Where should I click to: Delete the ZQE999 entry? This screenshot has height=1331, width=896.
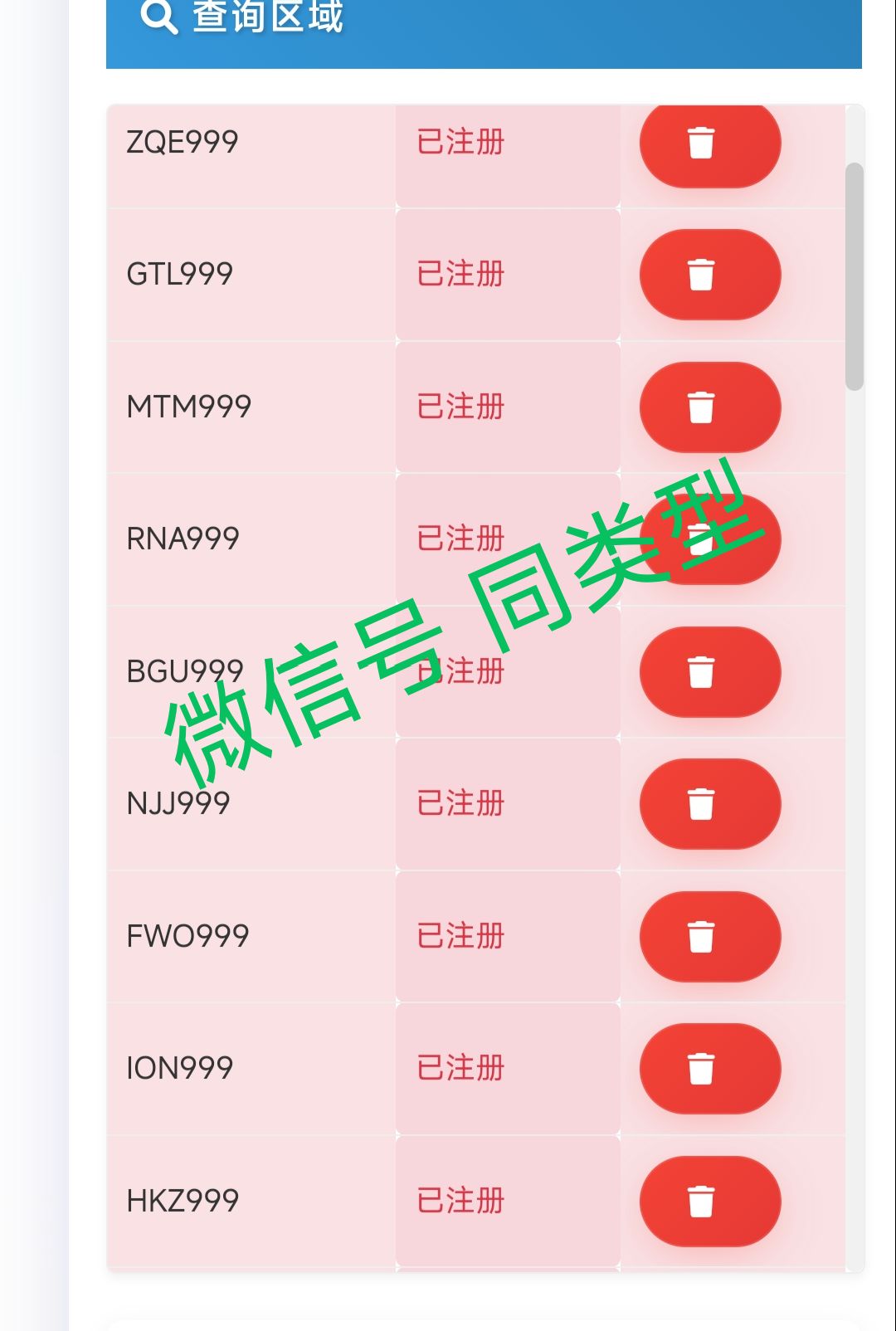click(x=709, y=144)
